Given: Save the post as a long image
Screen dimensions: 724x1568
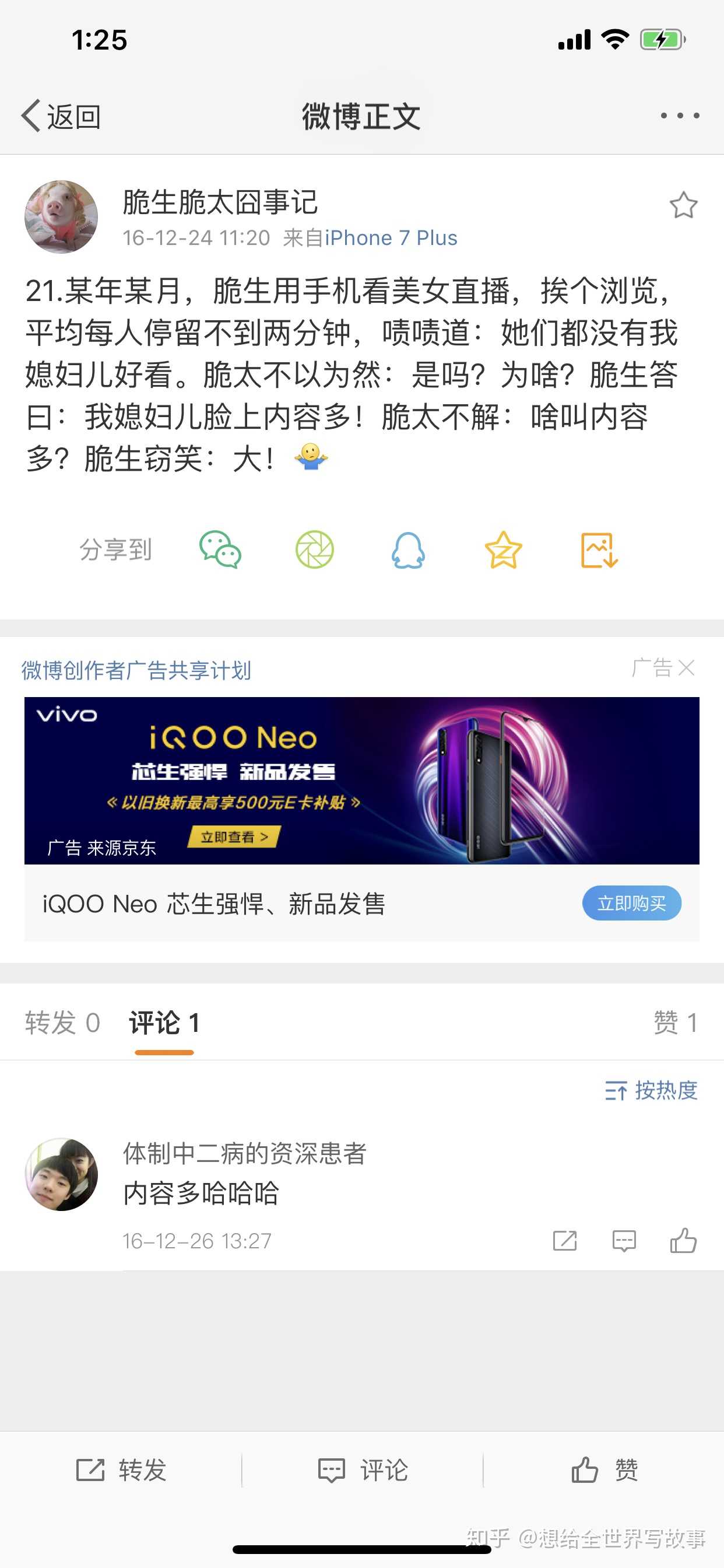Looking at the screenshot, I should coord(599,549).
